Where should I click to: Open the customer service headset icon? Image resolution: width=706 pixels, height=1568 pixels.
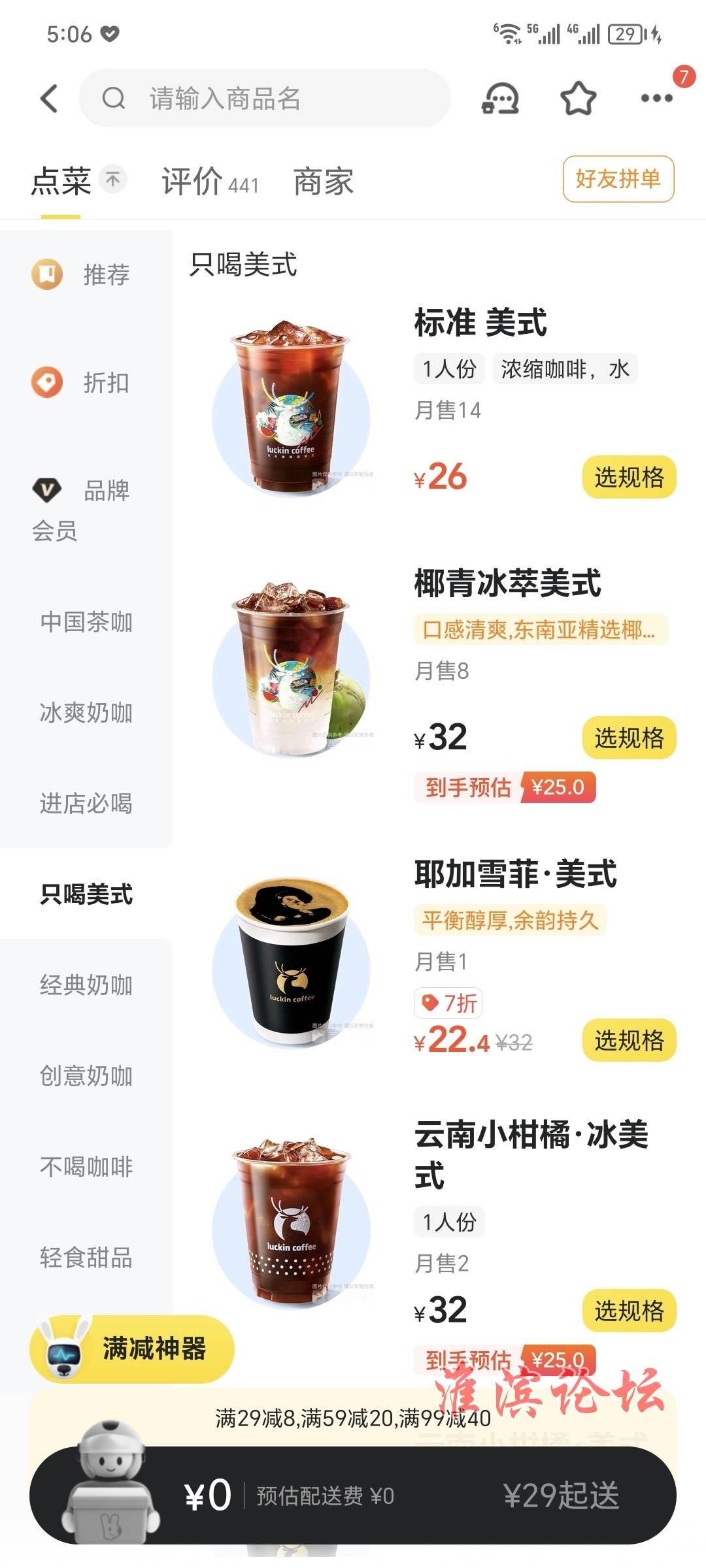500,99
